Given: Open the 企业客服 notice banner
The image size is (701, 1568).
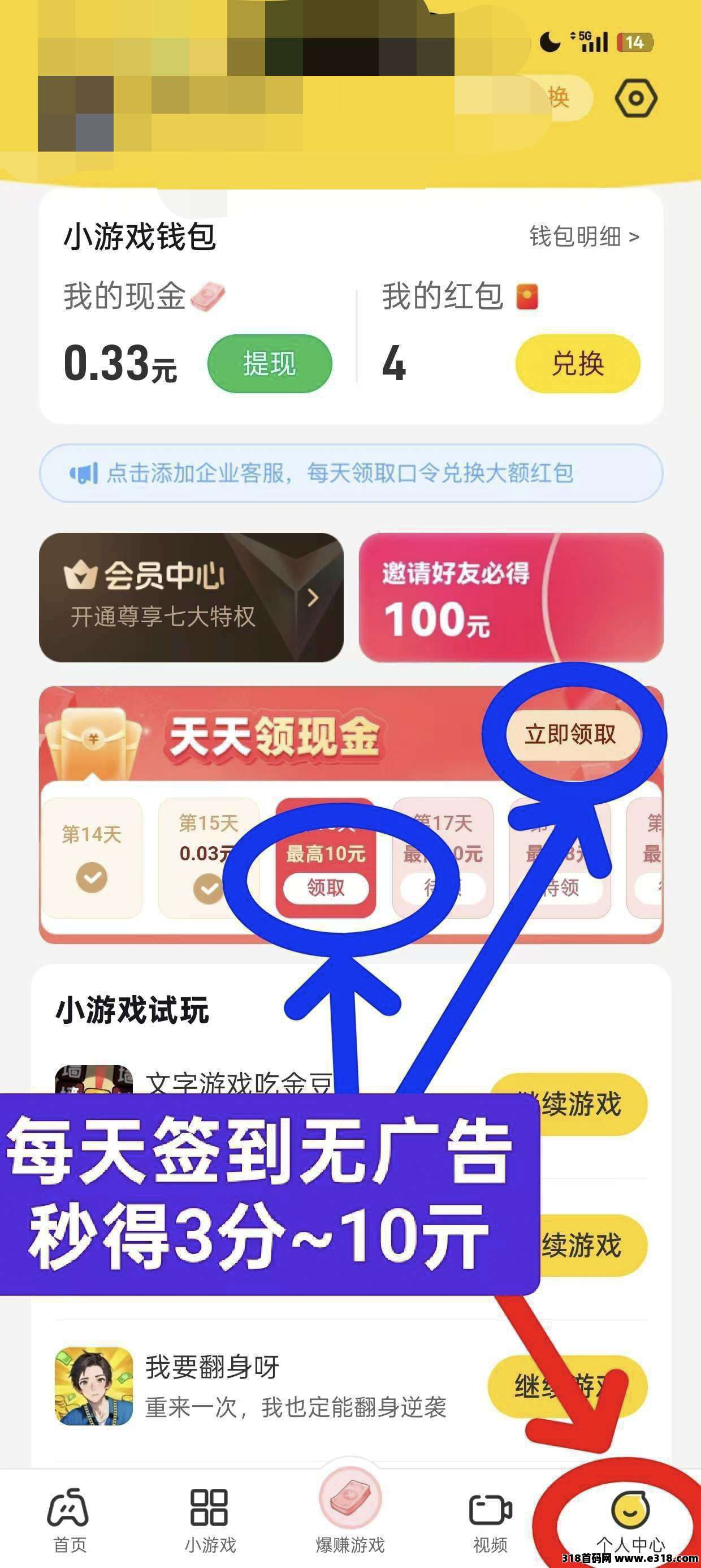Looking at the screenshot, I should coord(350,473).
